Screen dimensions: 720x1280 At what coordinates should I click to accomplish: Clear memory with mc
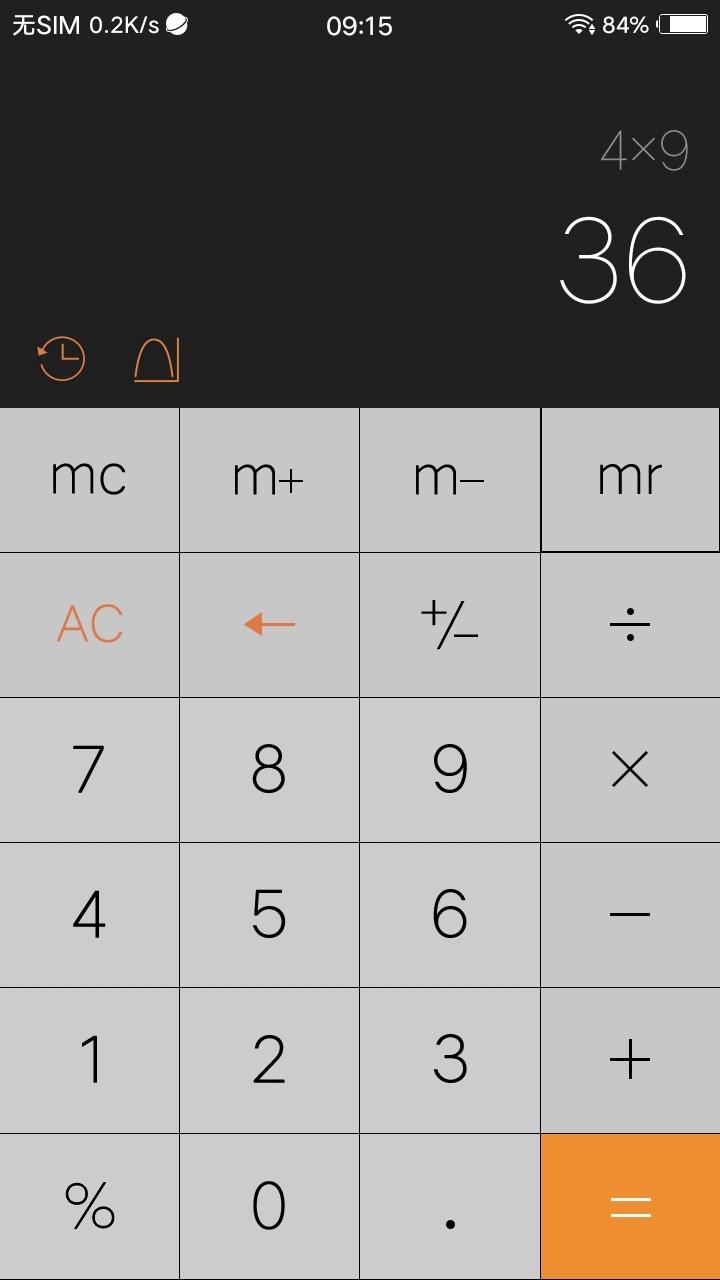pos(89,480)
